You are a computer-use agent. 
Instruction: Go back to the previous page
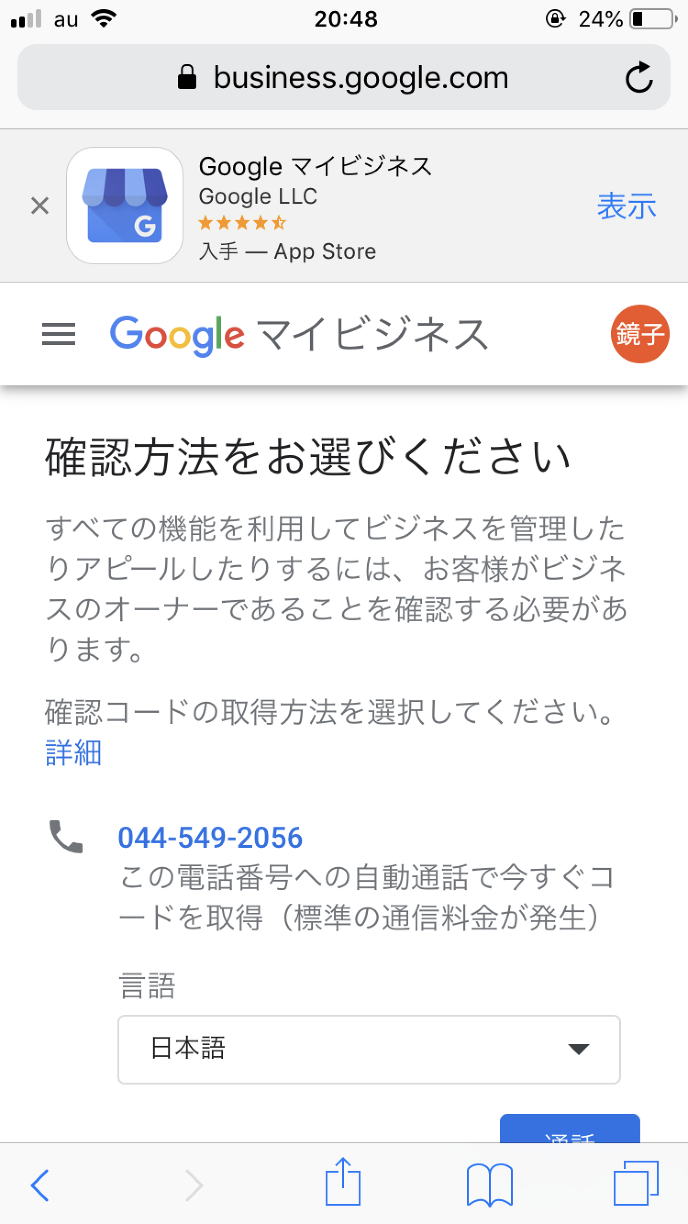pos(40,1186)
